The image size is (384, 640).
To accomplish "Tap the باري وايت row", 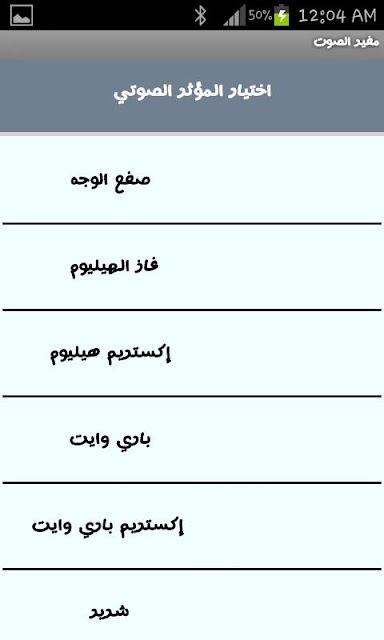I will [192, 440].
